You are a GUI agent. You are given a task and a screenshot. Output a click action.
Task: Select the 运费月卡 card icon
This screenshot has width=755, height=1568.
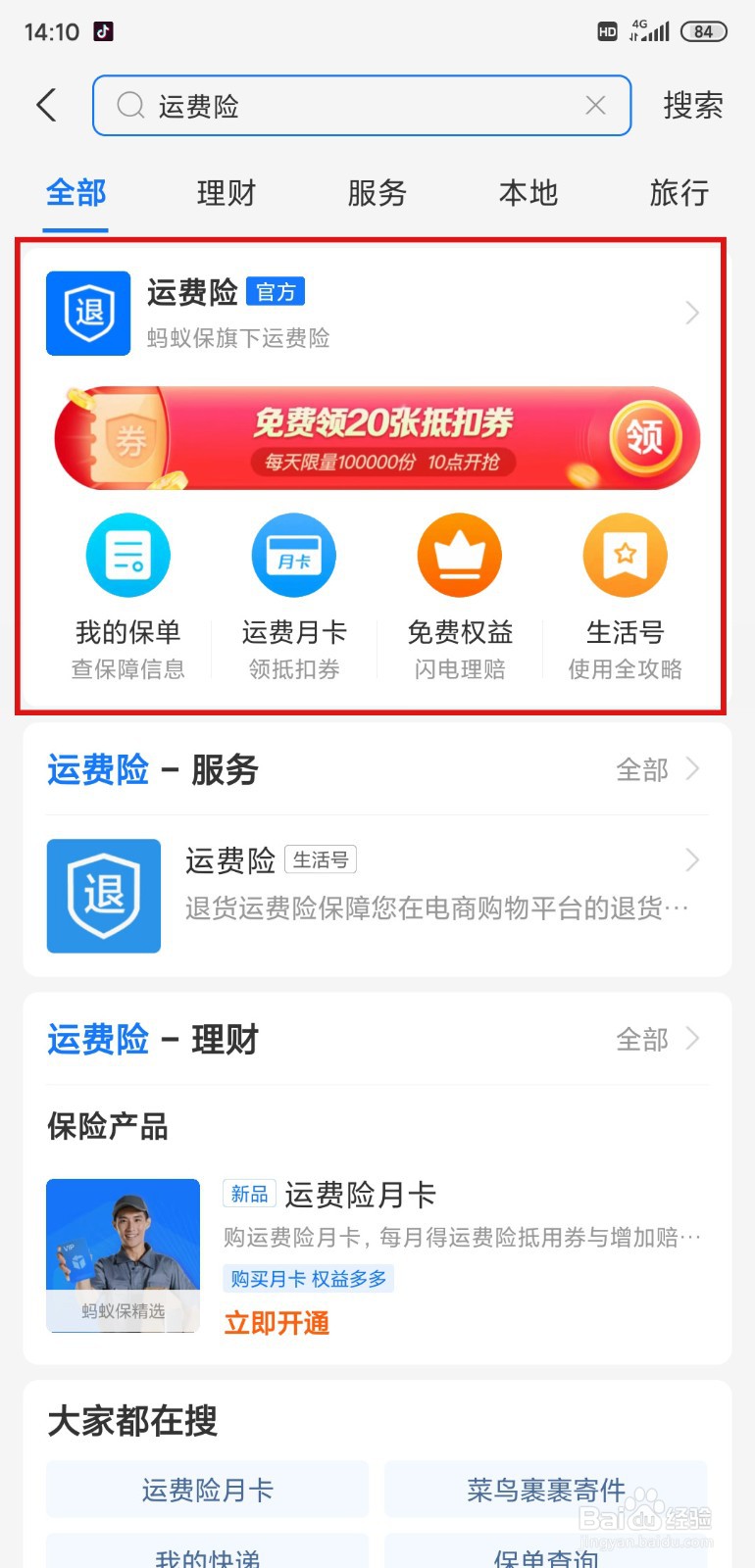(x=293, y=554)
